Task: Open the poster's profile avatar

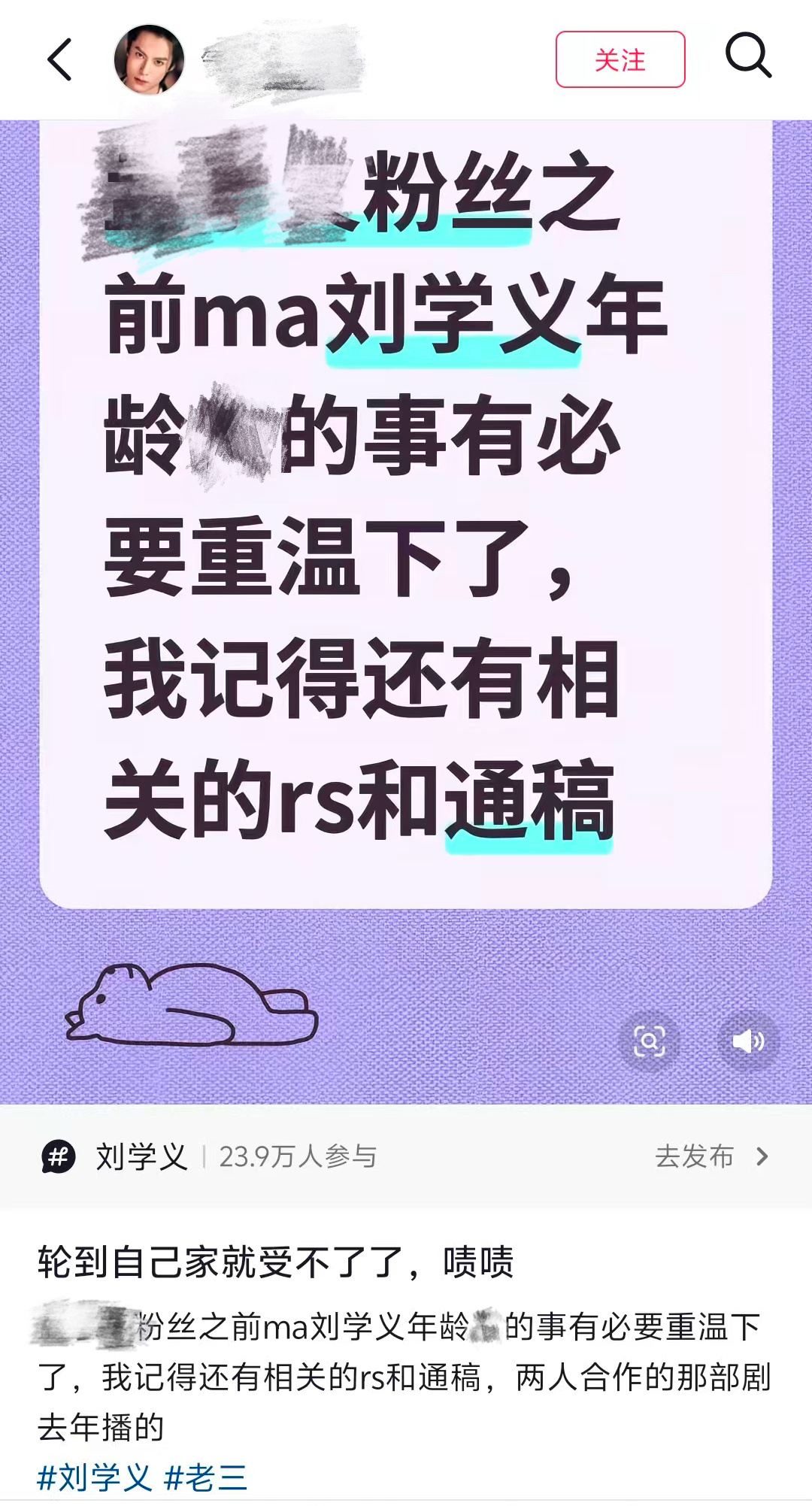Action: coord(150,60)
